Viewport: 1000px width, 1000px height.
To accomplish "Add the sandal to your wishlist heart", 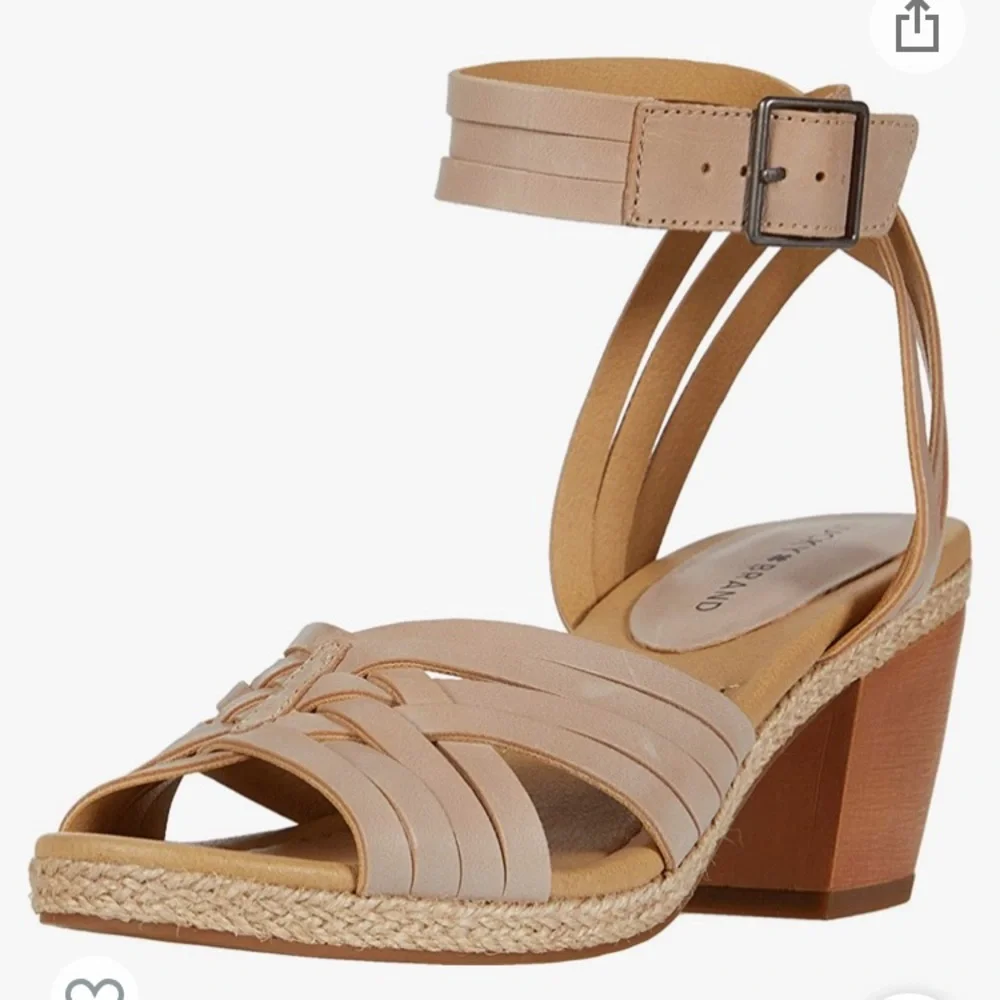I will (95, 983).
